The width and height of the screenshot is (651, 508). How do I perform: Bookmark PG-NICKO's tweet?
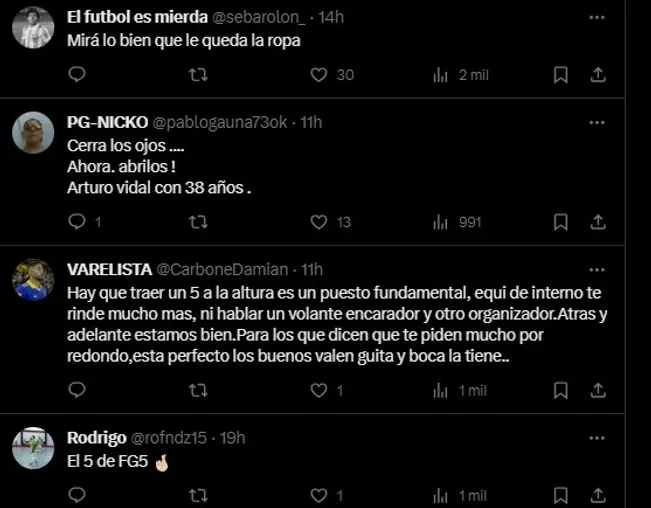tap(561, 223)
